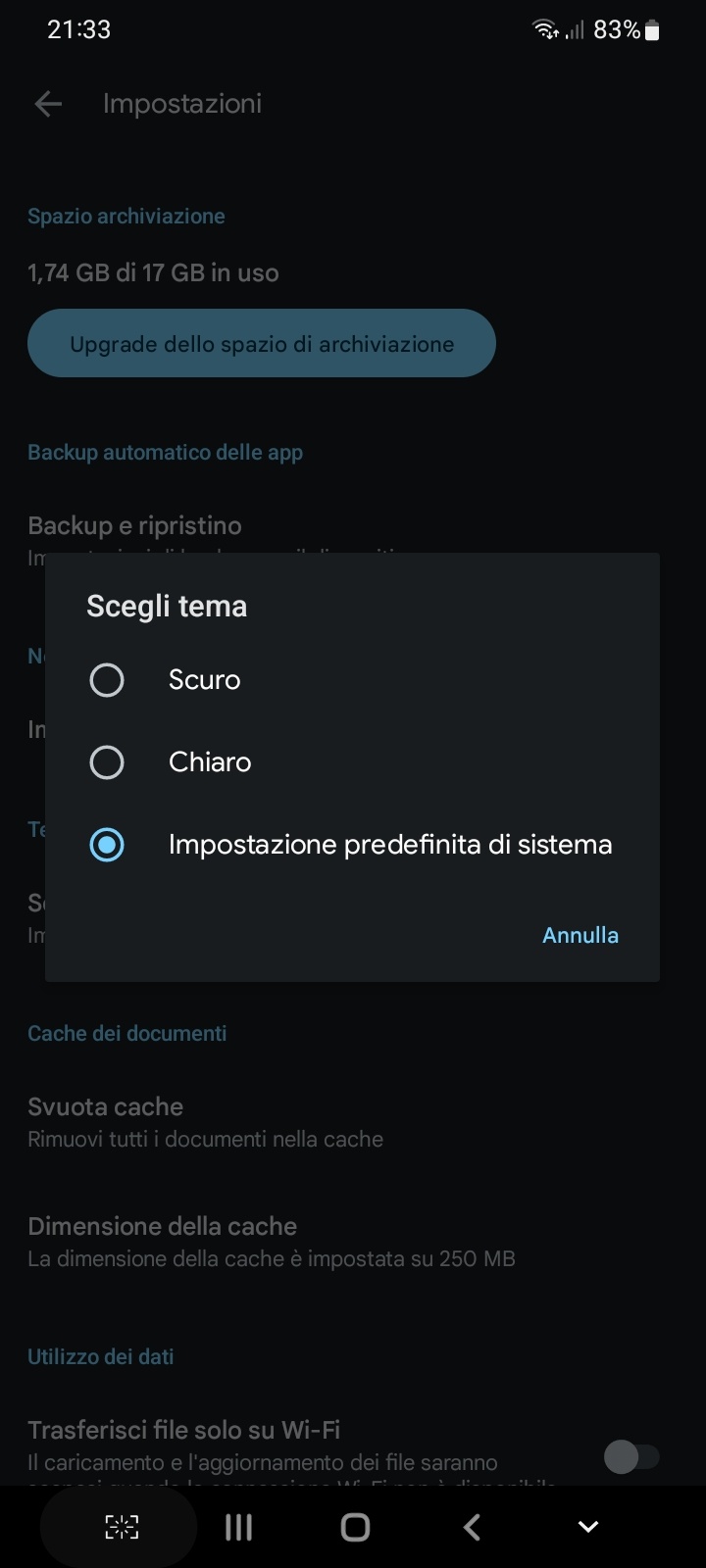This screenshot has height=1568, width=706.
Task: Select Impostazione predefinita di sistema
Action: 352,845
